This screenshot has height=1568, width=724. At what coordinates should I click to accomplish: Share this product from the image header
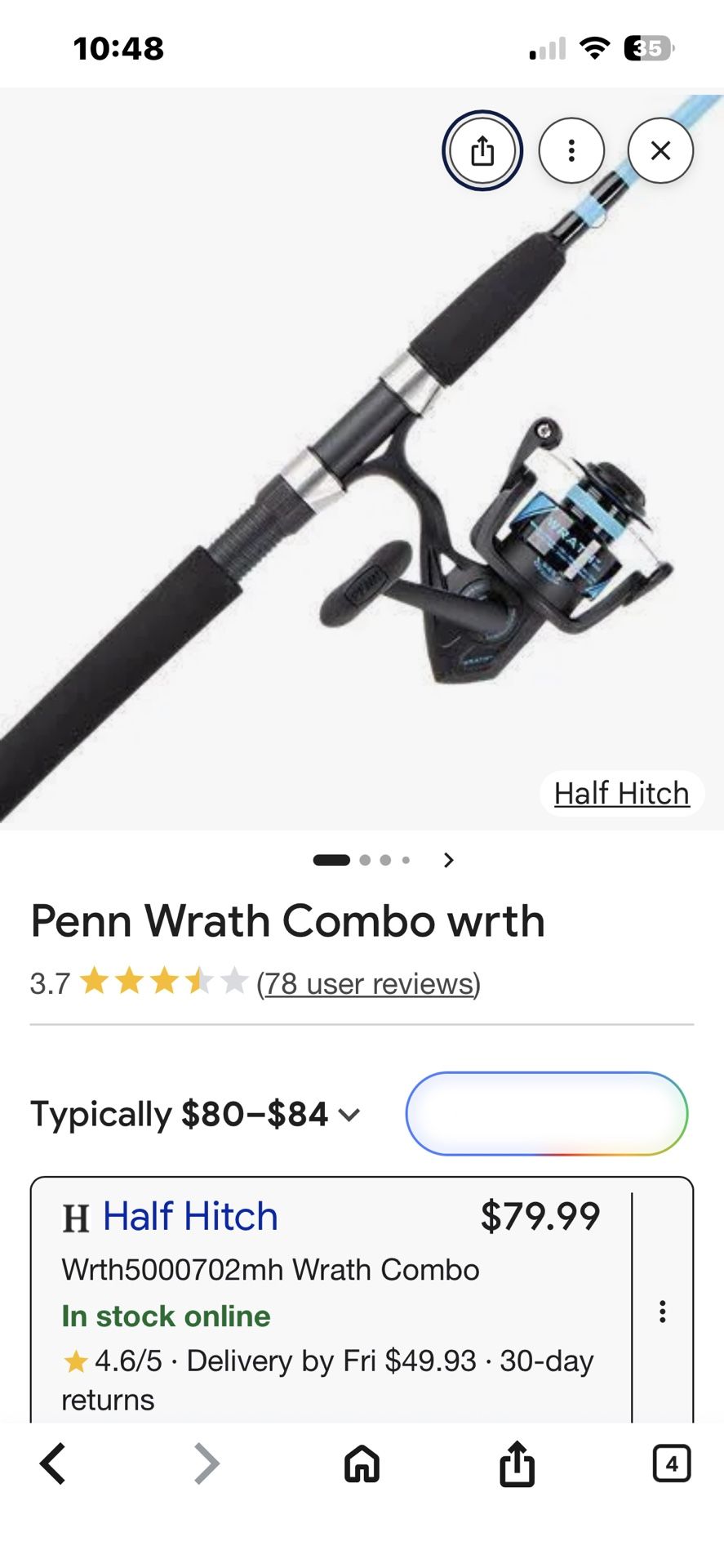pos(482,151)
